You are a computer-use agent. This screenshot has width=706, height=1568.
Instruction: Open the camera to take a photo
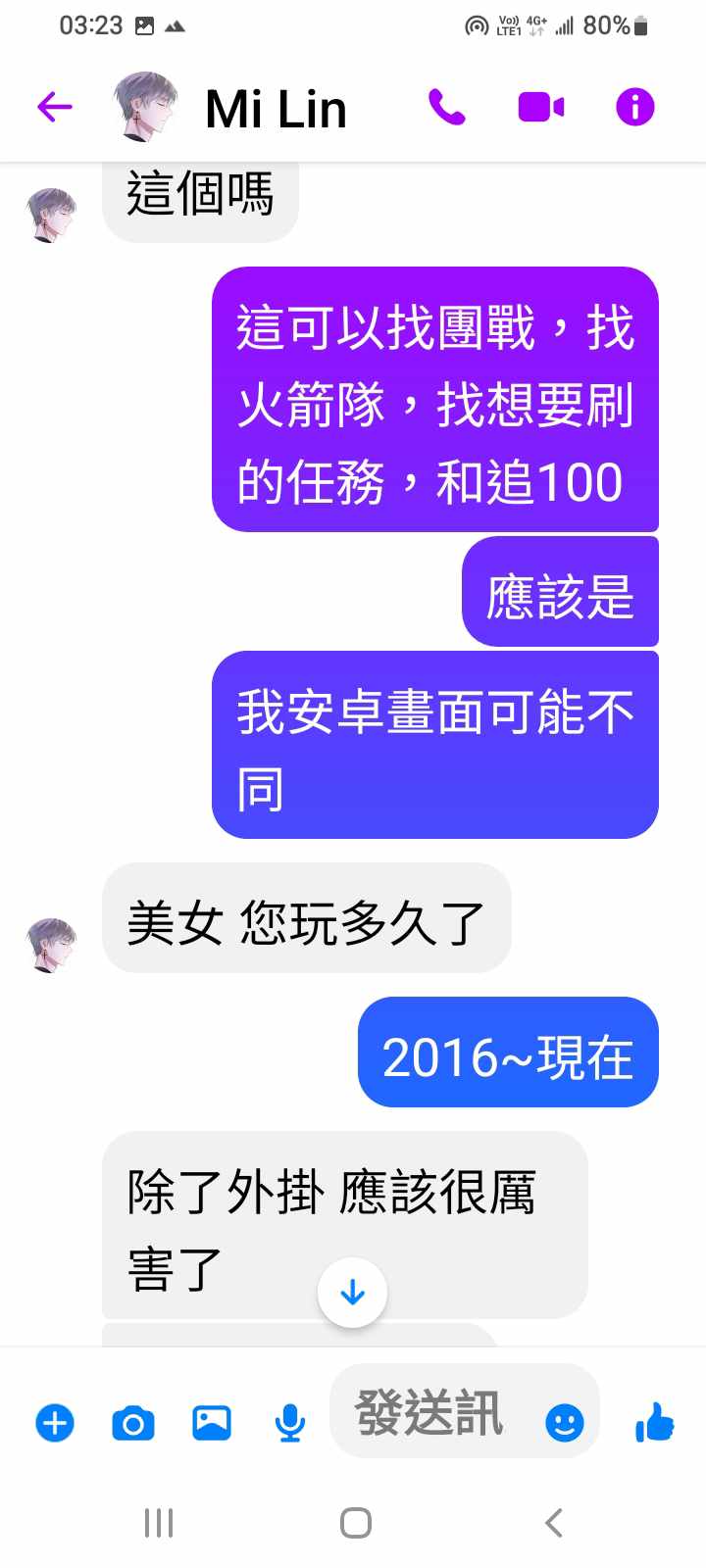click(133, 1423)
